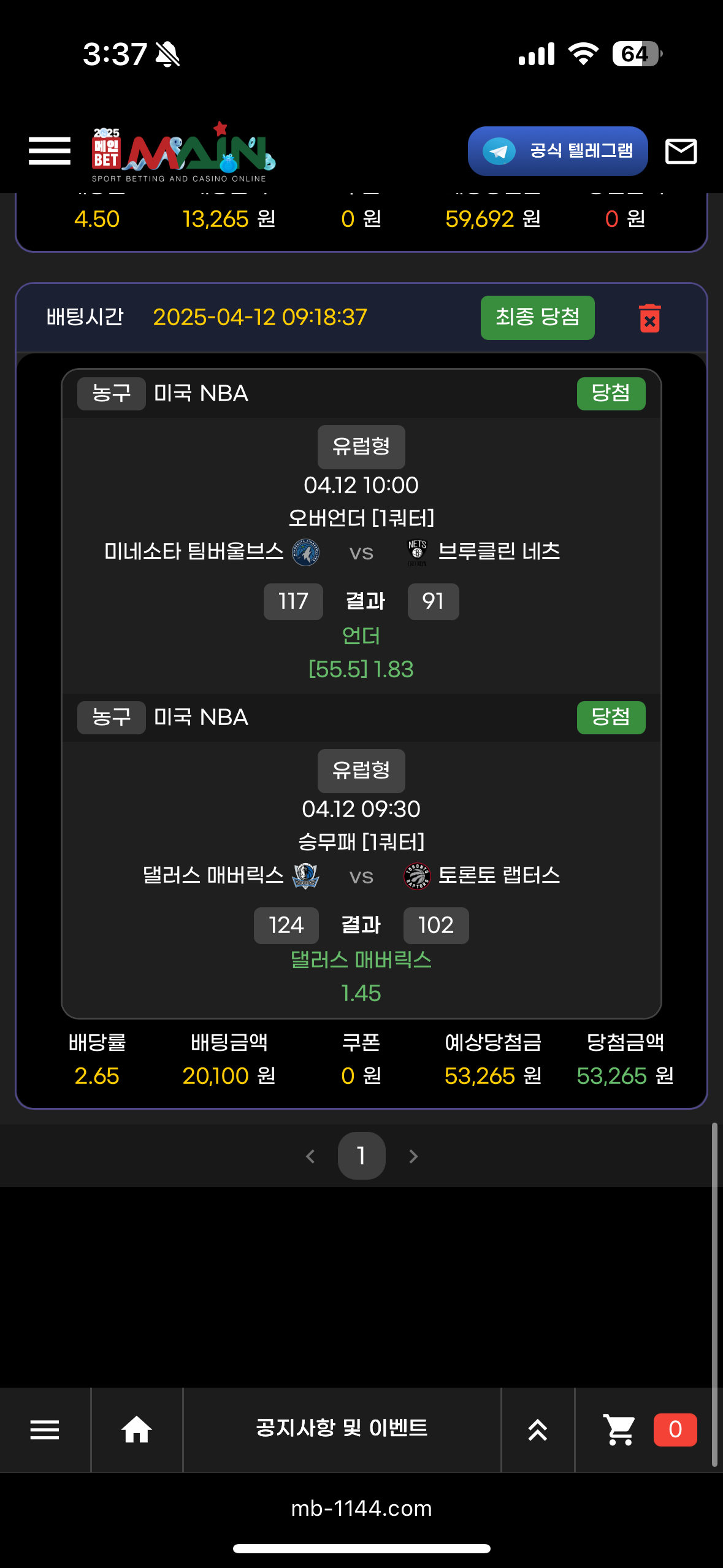Jump back to the top

point(537,1430)
